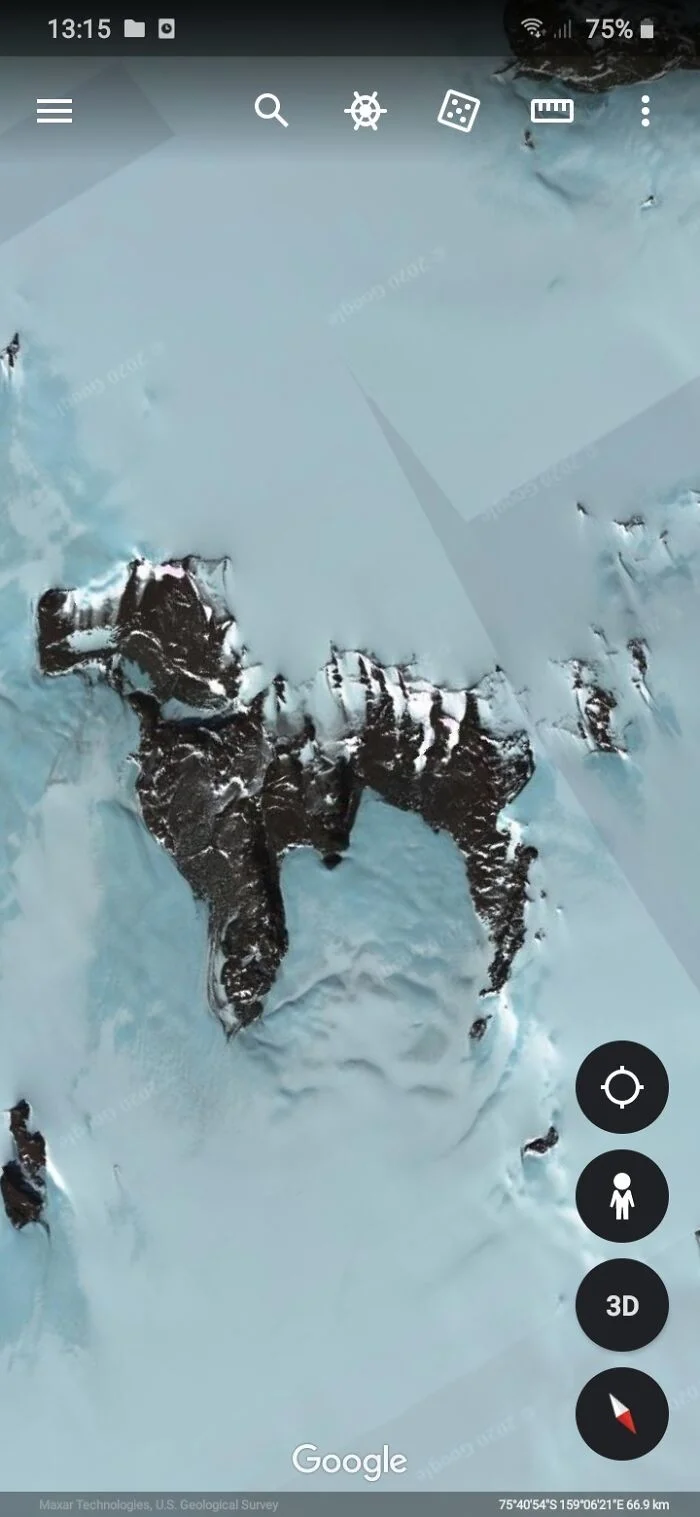Open the search tool
The width and height of the screenshot is (700, 1517).
coord(271,111)
